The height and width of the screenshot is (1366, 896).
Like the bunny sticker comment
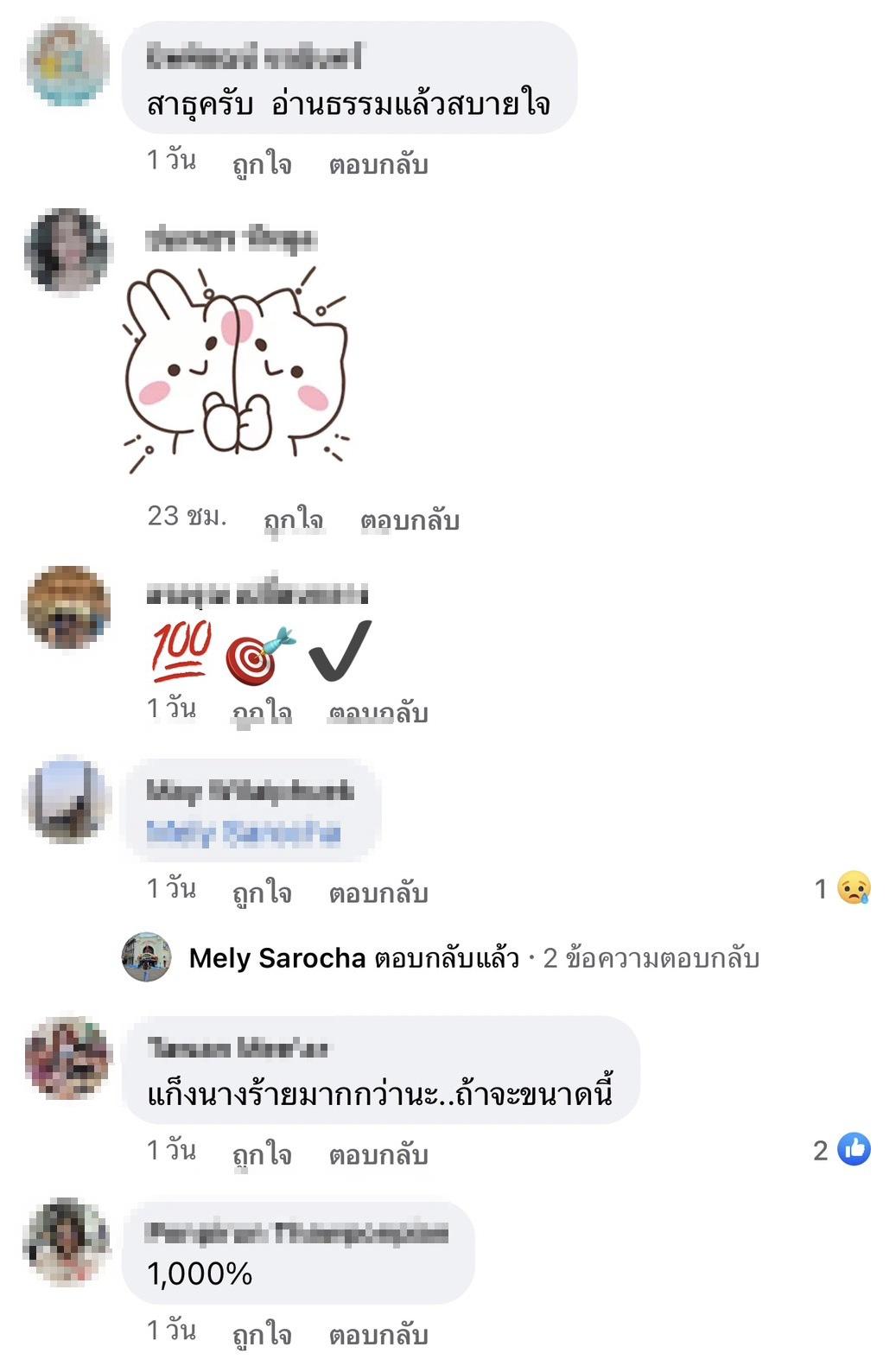pyautogui.click(x=293, y=519)
